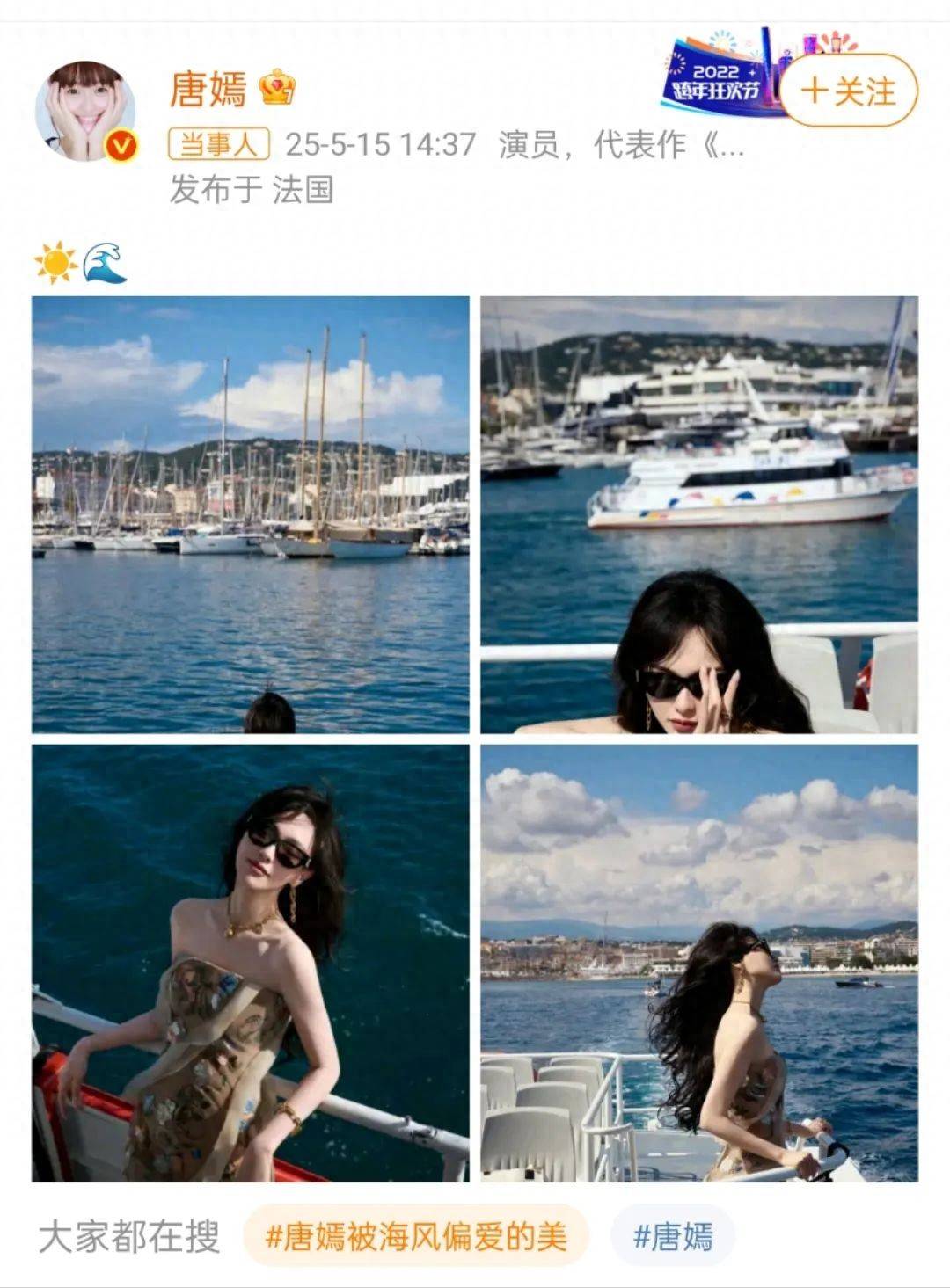Open the #唐嫣 hashtag chip
This screenshot has height=1288, width=950.
(673, 1237)
